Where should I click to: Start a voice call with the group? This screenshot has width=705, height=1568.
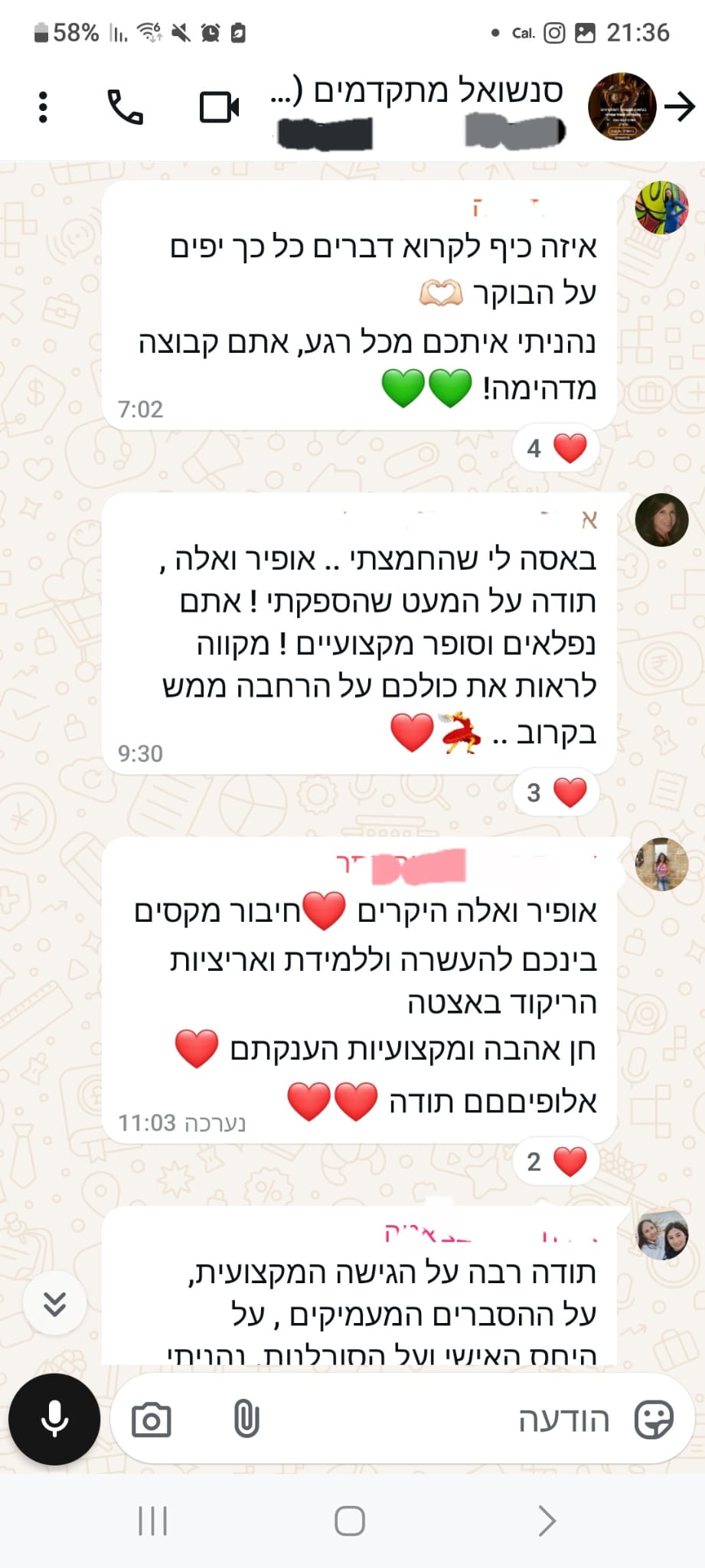[126, 107]
